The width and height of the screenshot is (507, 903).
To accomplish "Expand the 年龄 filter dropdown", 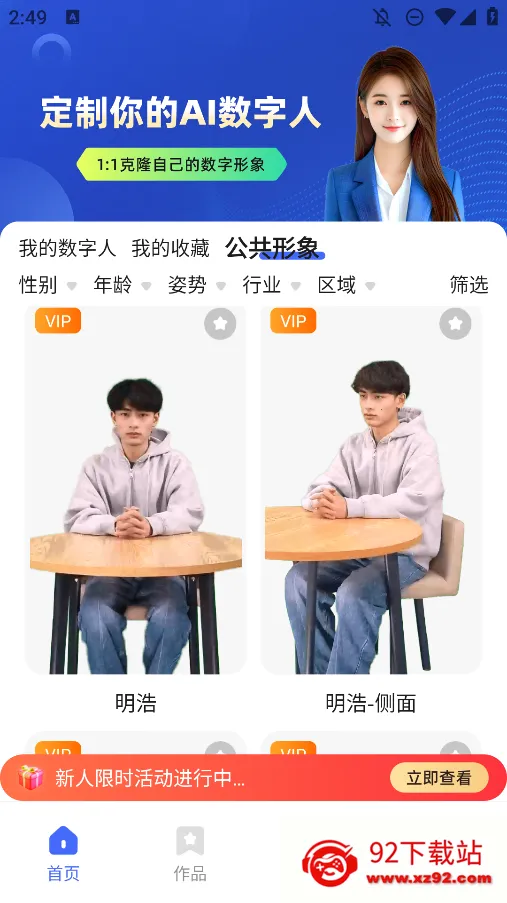I will pyautogui.click(x=122, y=284).
